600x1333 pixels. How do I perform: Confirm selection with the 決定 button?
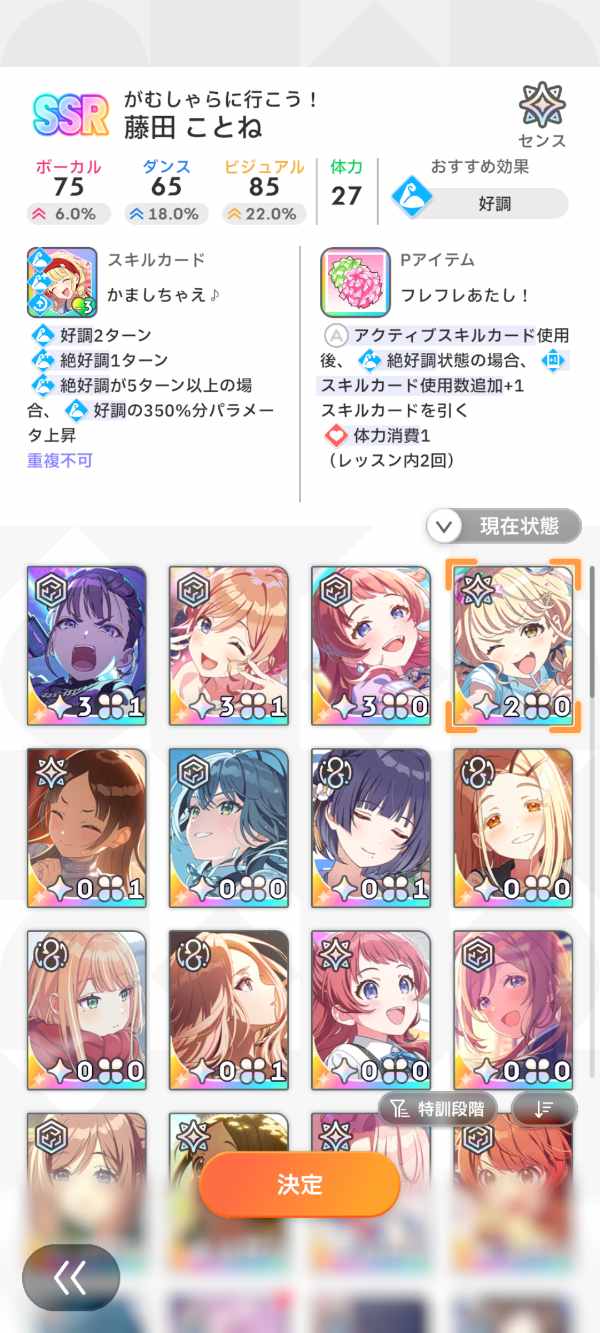pos(299,1185)
